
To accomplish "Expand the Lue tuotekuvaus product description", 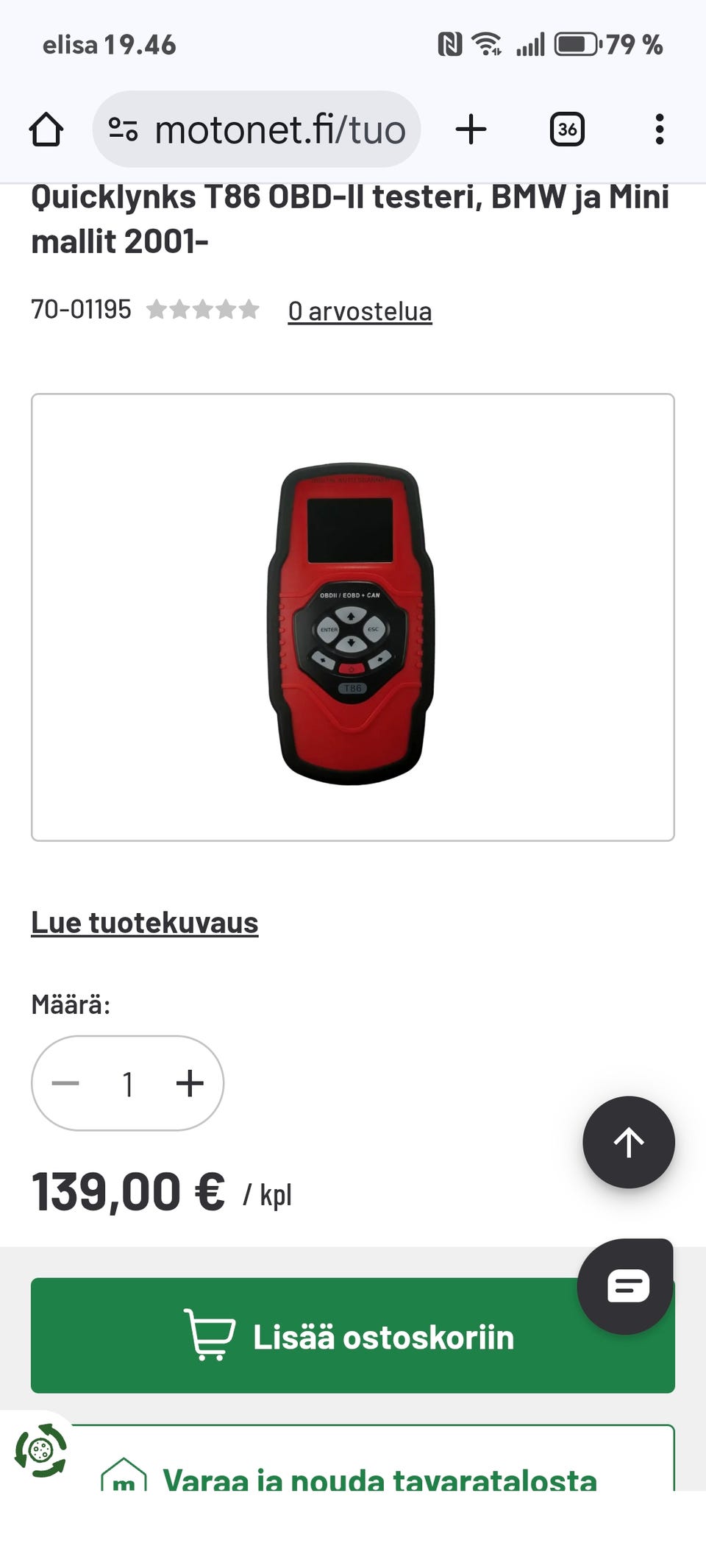I will [144, 921].
